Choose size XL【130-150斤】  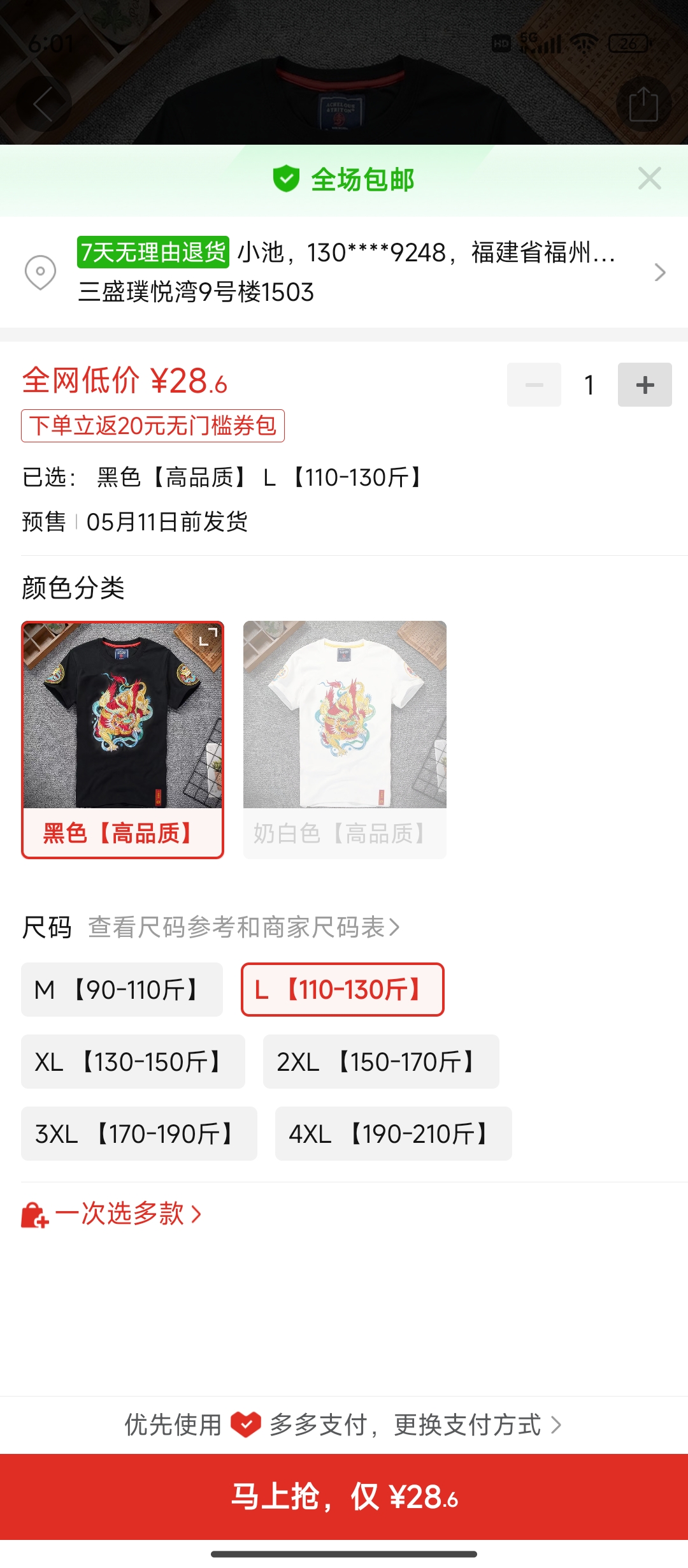tap(133, 1062)
